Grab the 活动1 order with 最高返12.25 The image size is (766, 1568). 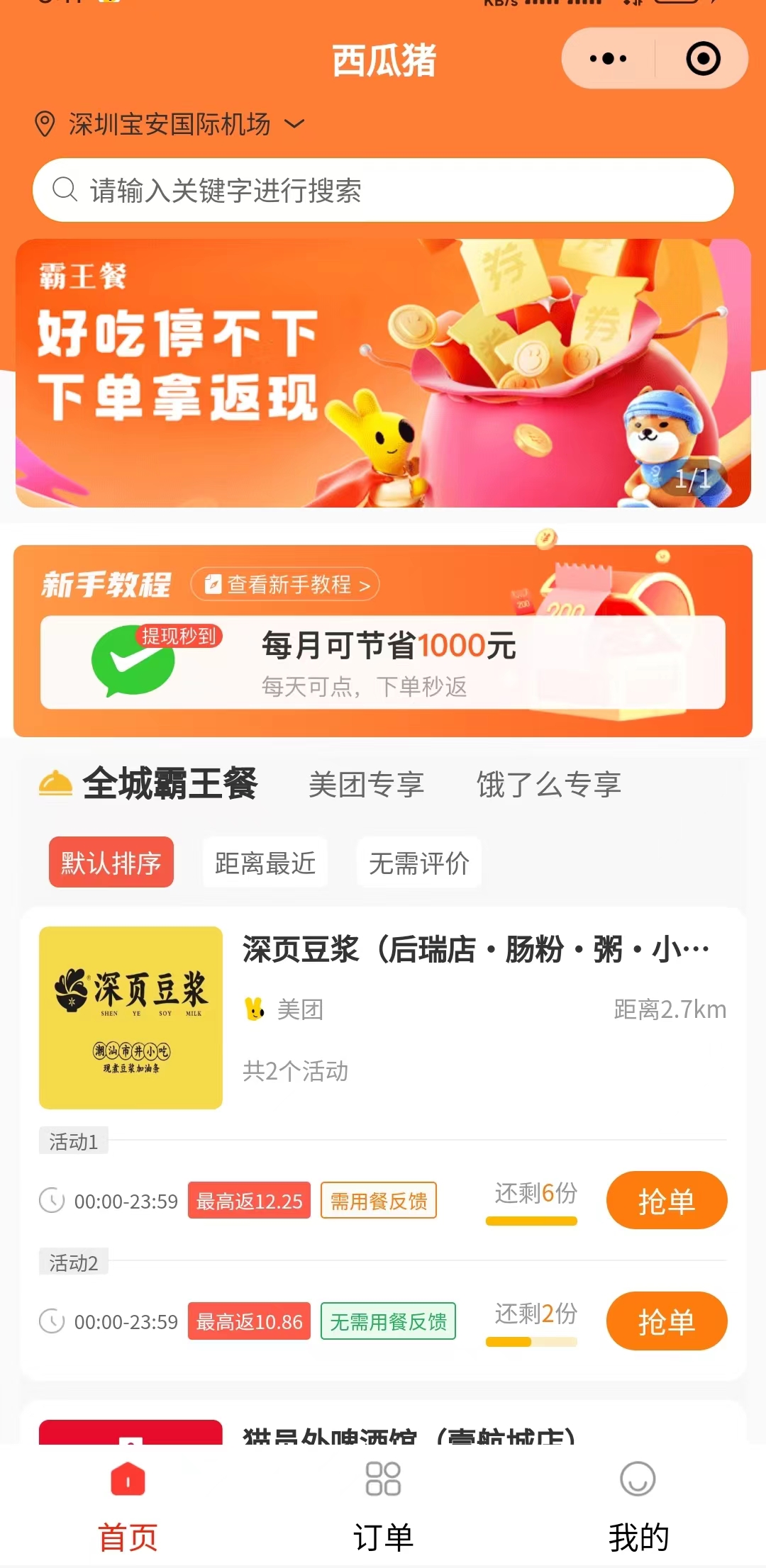(666, 1201)
